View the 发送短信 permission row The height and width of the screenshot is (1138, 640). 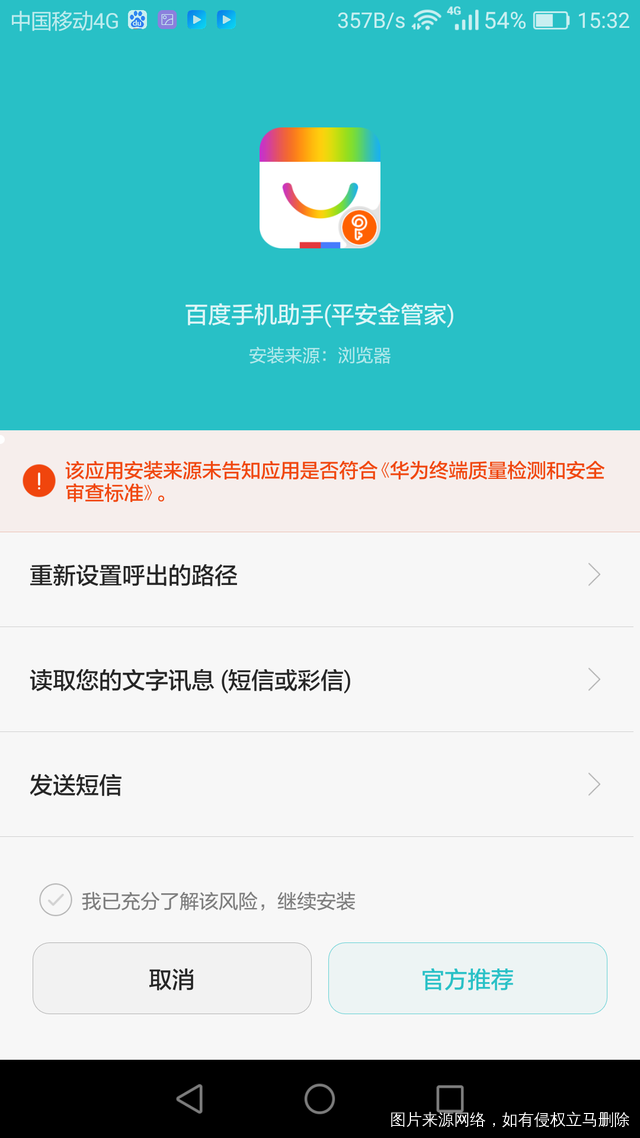(x=320, y=785)
